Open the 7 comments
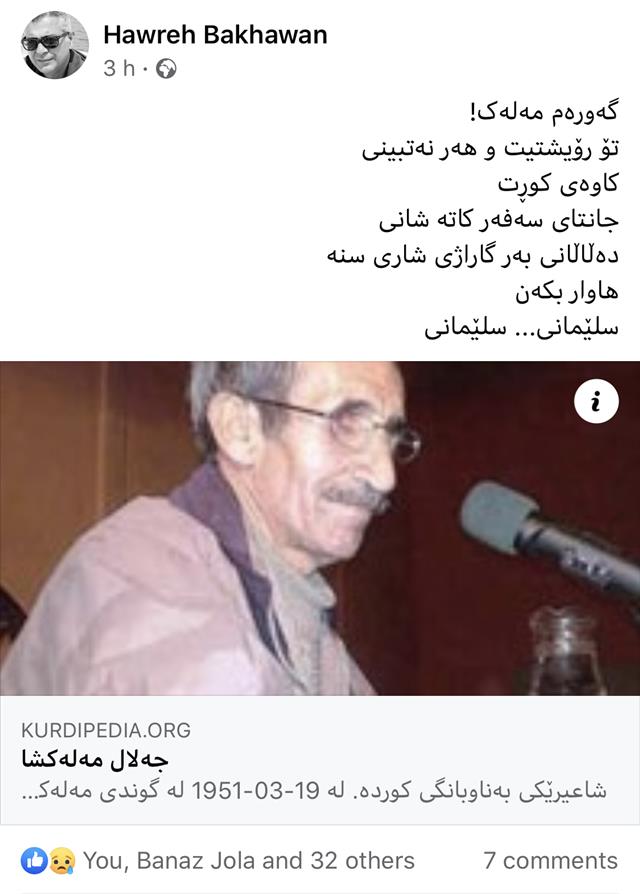This screenshot has width=640, height=894. click(550, 860)
